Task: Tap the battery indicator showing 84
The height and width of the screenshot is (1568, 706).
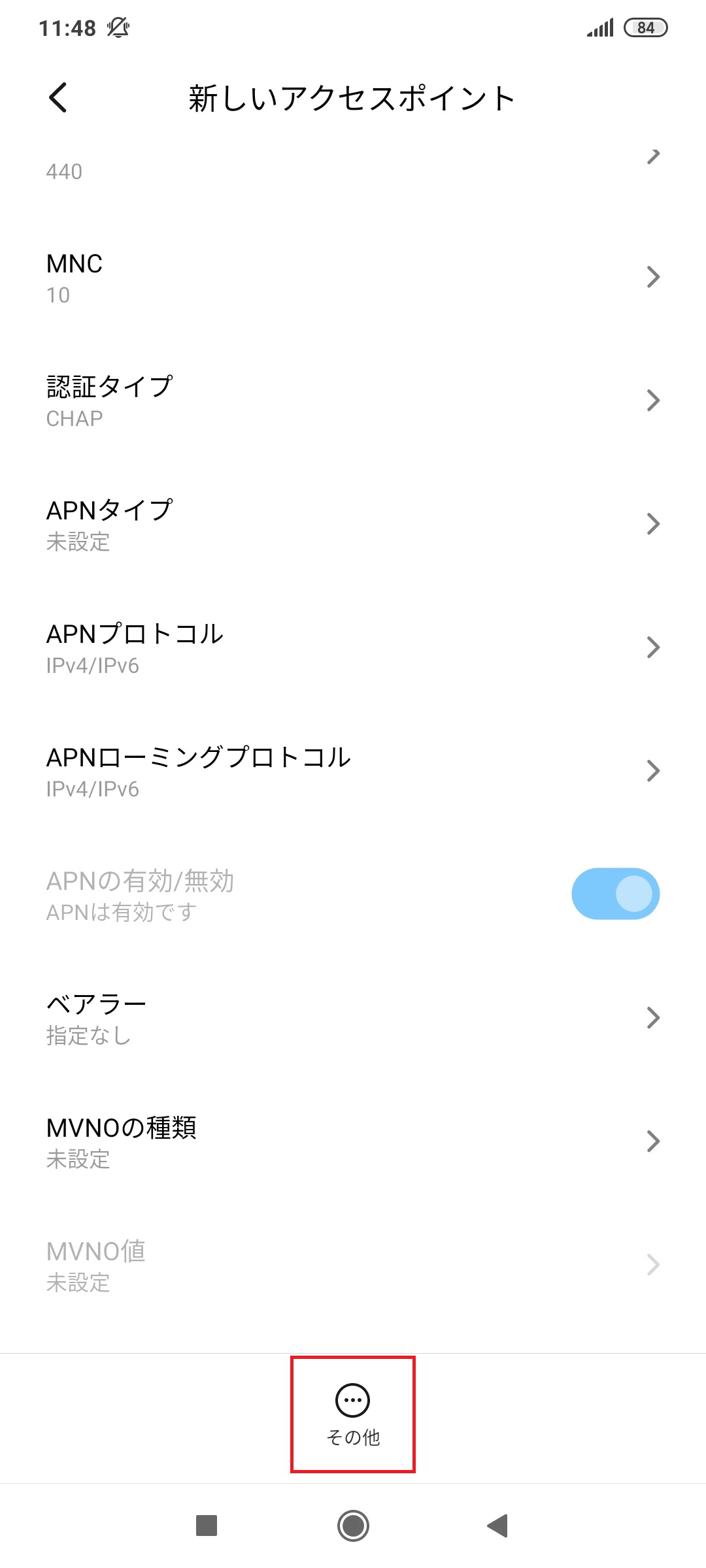Action: point(646,28)
